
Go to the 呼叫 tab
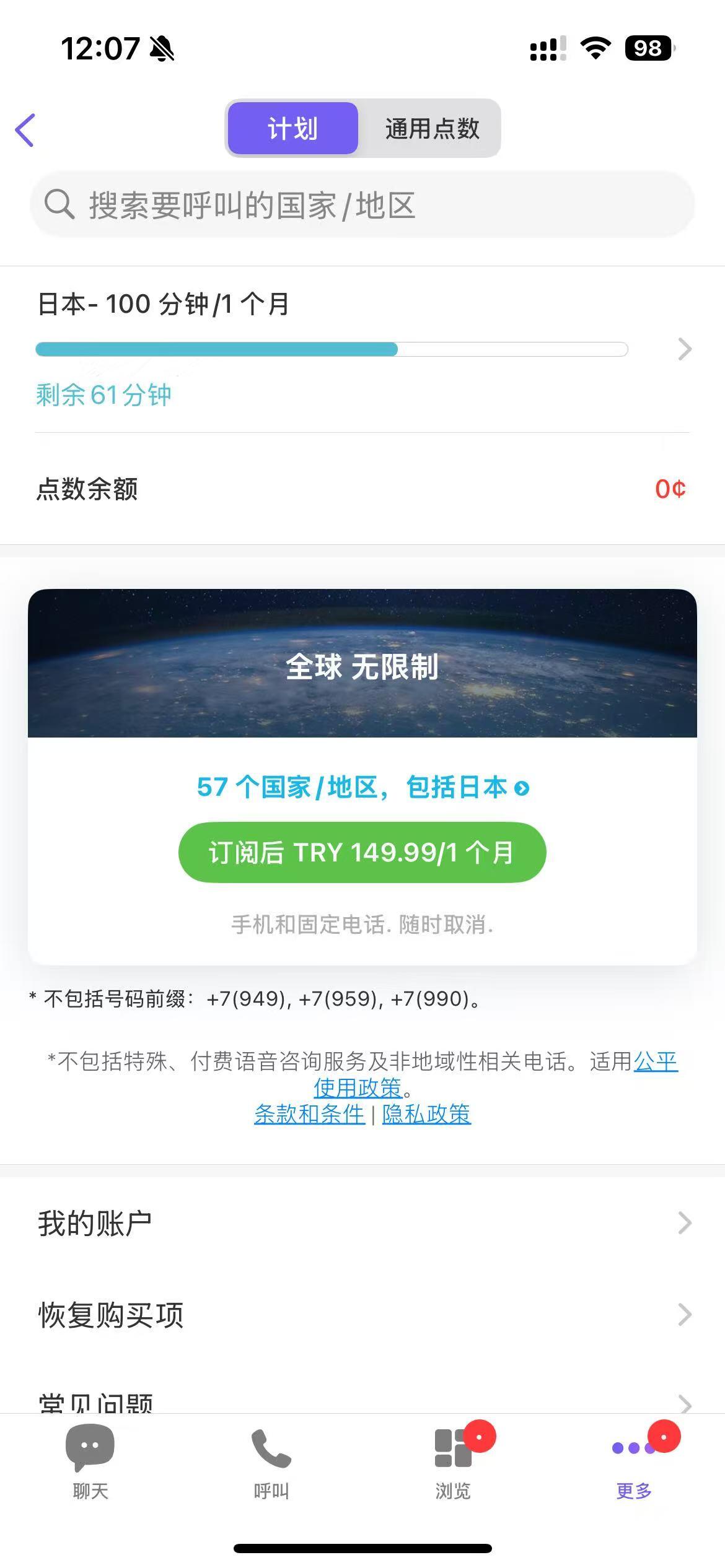pos(271,1461)
